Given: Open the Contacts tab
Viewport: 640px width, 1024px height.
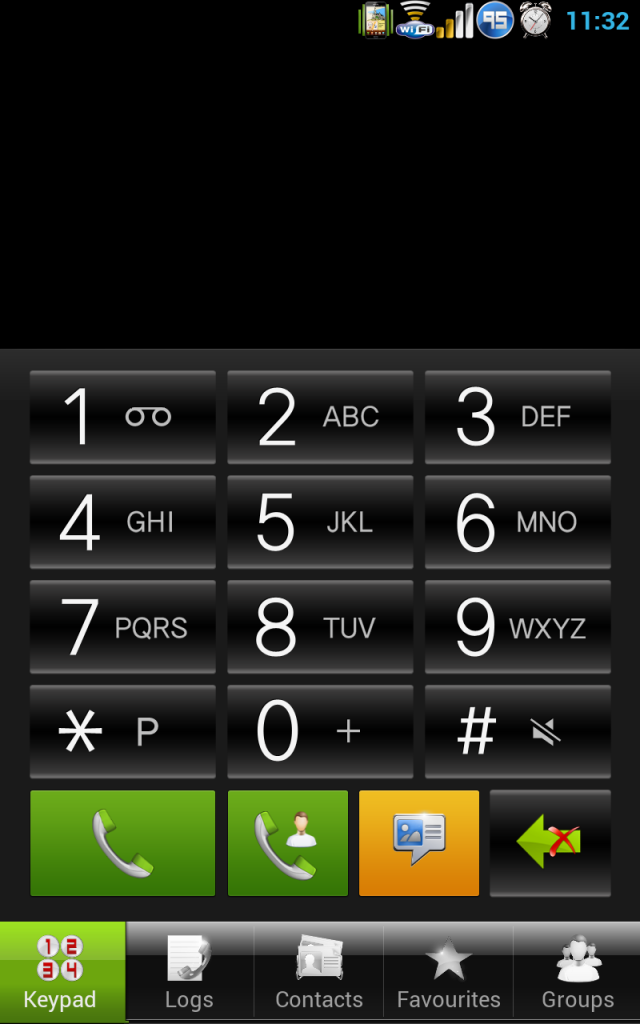Looking at the screenshot, I should [x=319, y=972].
